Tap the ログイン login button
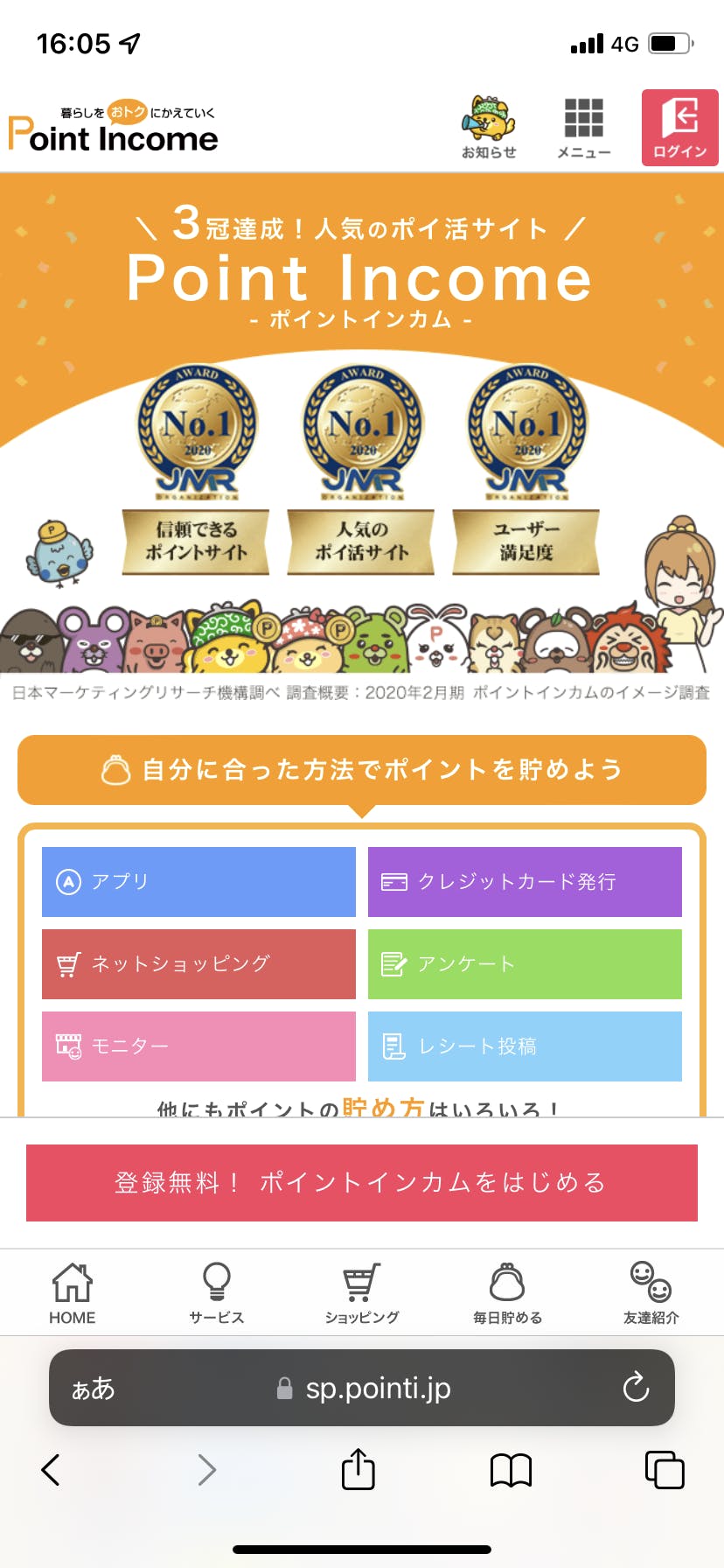Screen dimensions: 724x1568 coord(679,128)
